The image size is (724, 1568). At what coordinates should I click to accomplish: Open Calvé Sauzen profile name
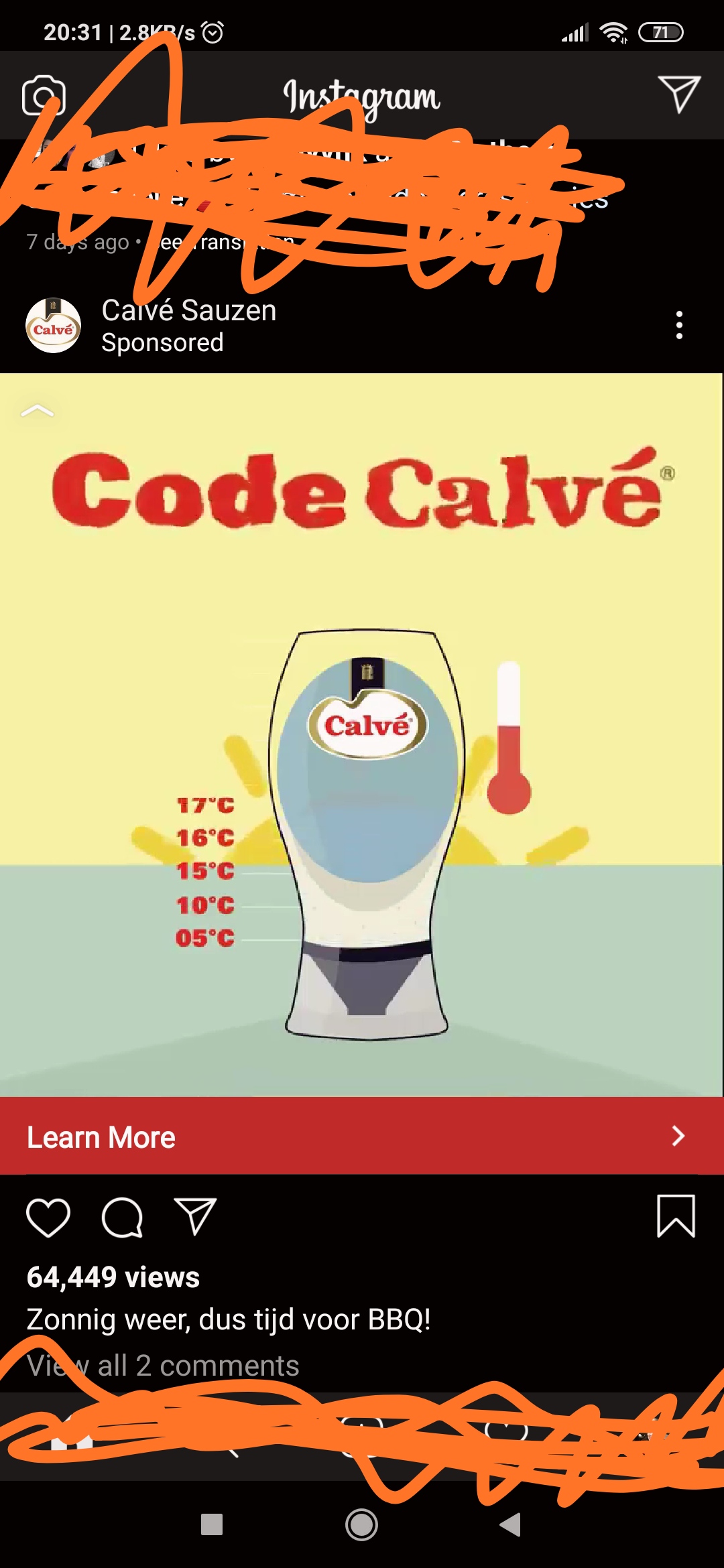point(189,310)
